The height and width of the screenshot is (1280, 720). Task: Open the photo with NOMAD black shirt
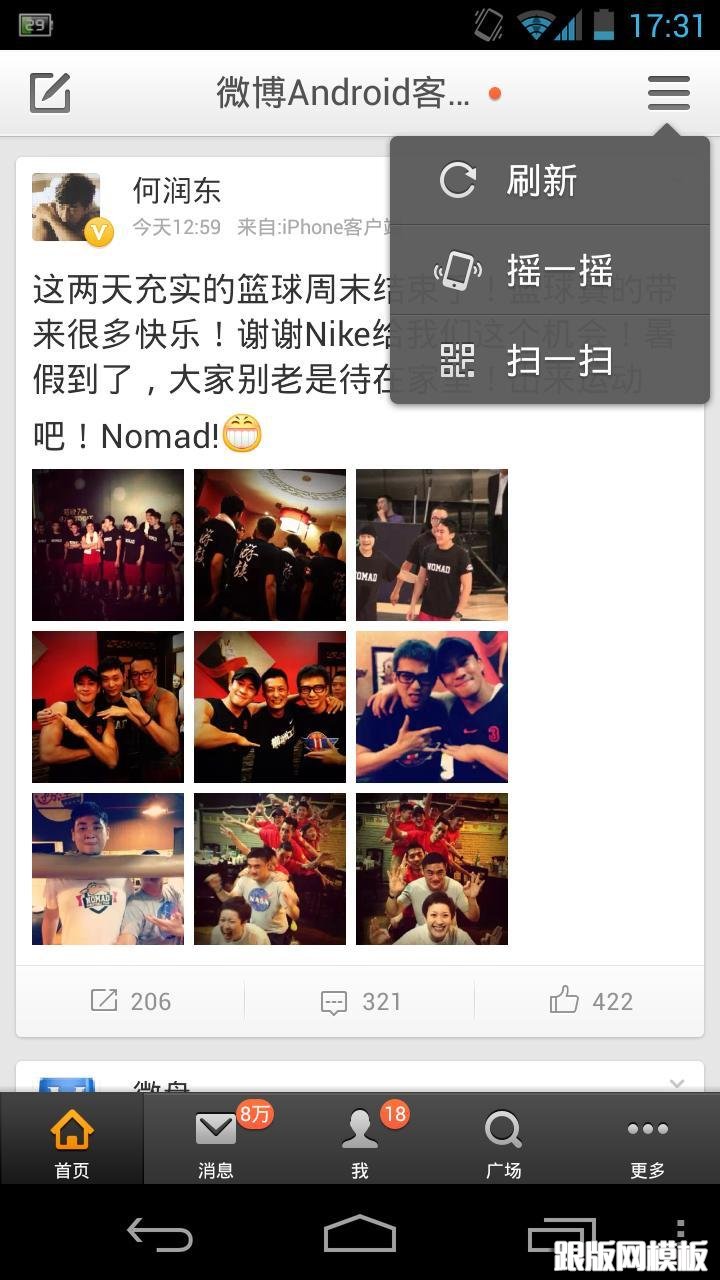coord(432,545)
